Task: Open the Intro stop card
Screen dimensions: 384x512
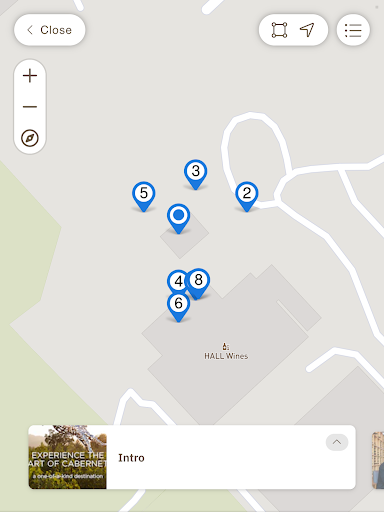Action: click(x=192, y=457)
